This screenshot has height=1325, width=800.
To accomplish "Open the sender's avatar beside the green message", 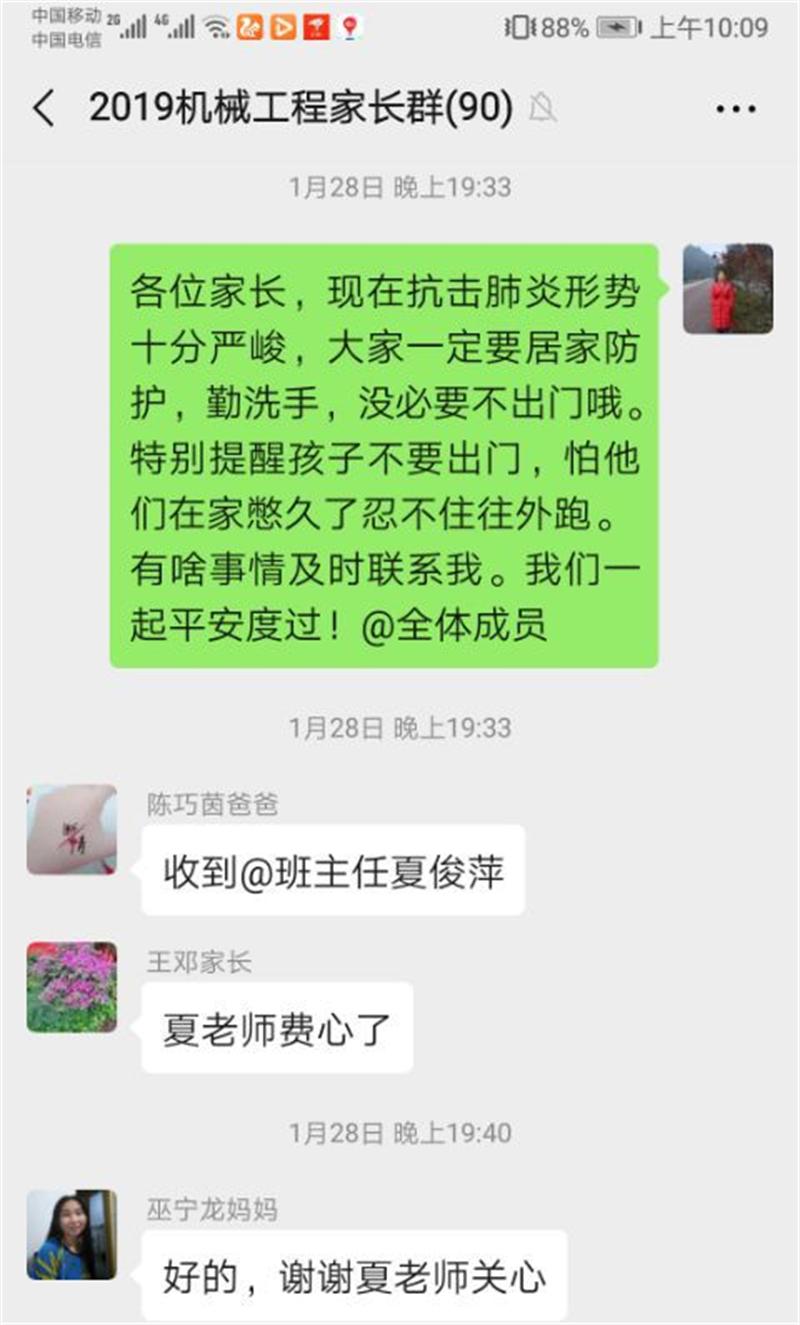I will coord(727,288).
